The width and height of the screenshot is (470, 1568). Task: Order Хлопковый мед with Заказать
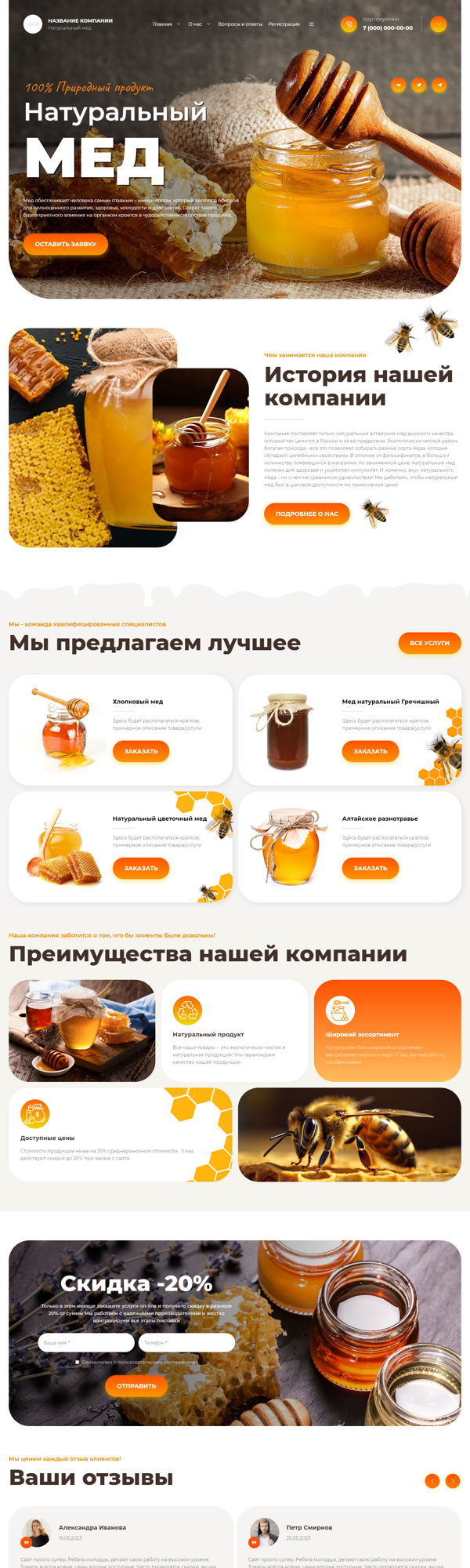pos(141,751)
